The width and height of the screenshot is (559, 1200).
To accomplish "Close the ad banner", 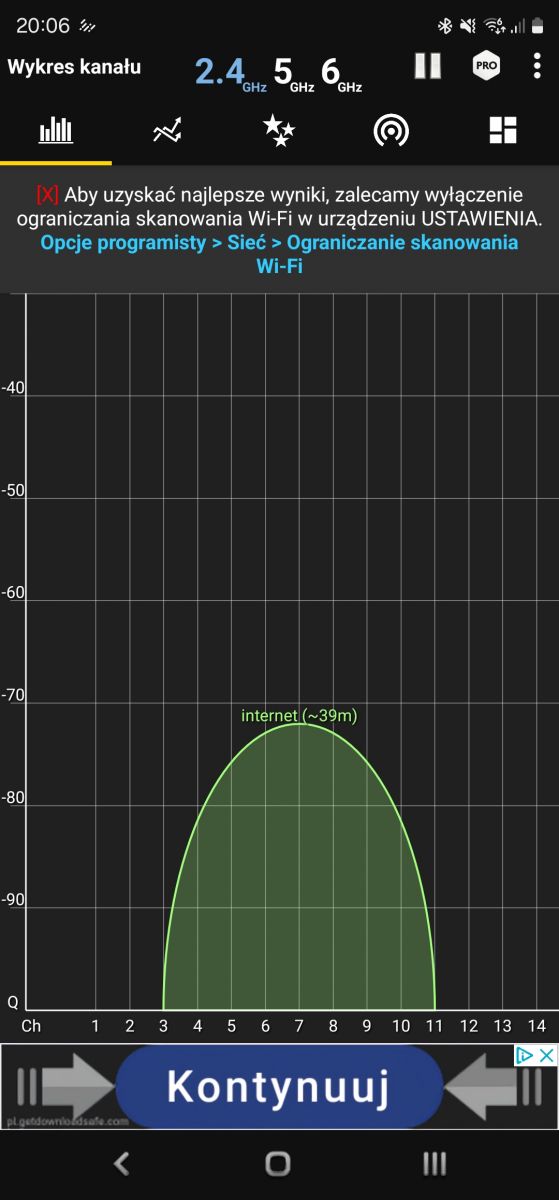I will [x=547, y=1055].
